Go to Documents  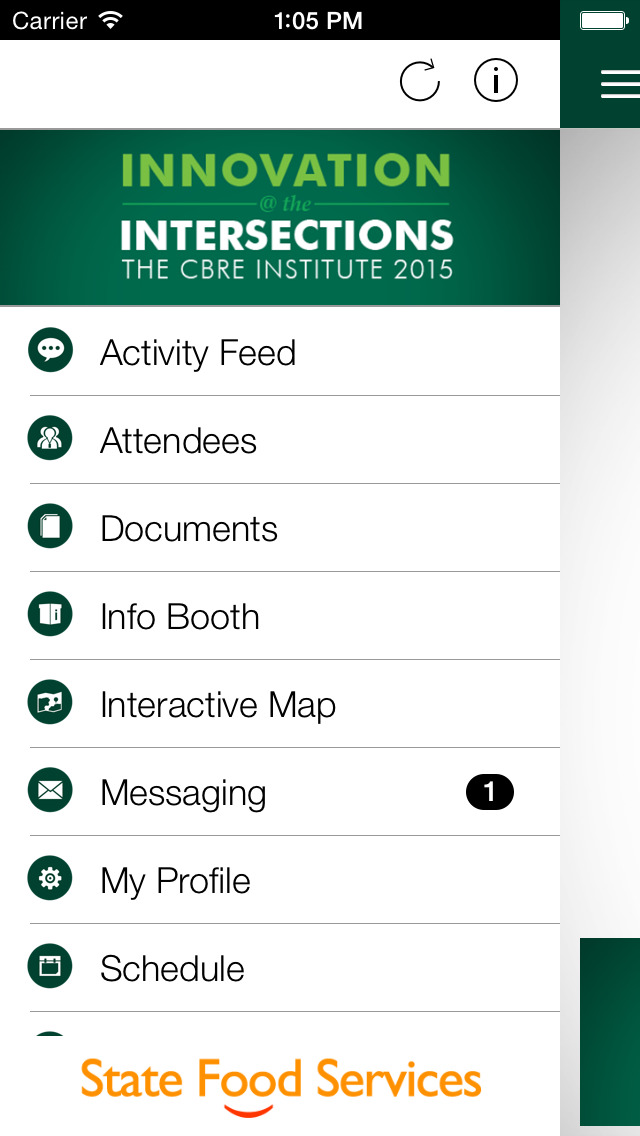(189, 528)
